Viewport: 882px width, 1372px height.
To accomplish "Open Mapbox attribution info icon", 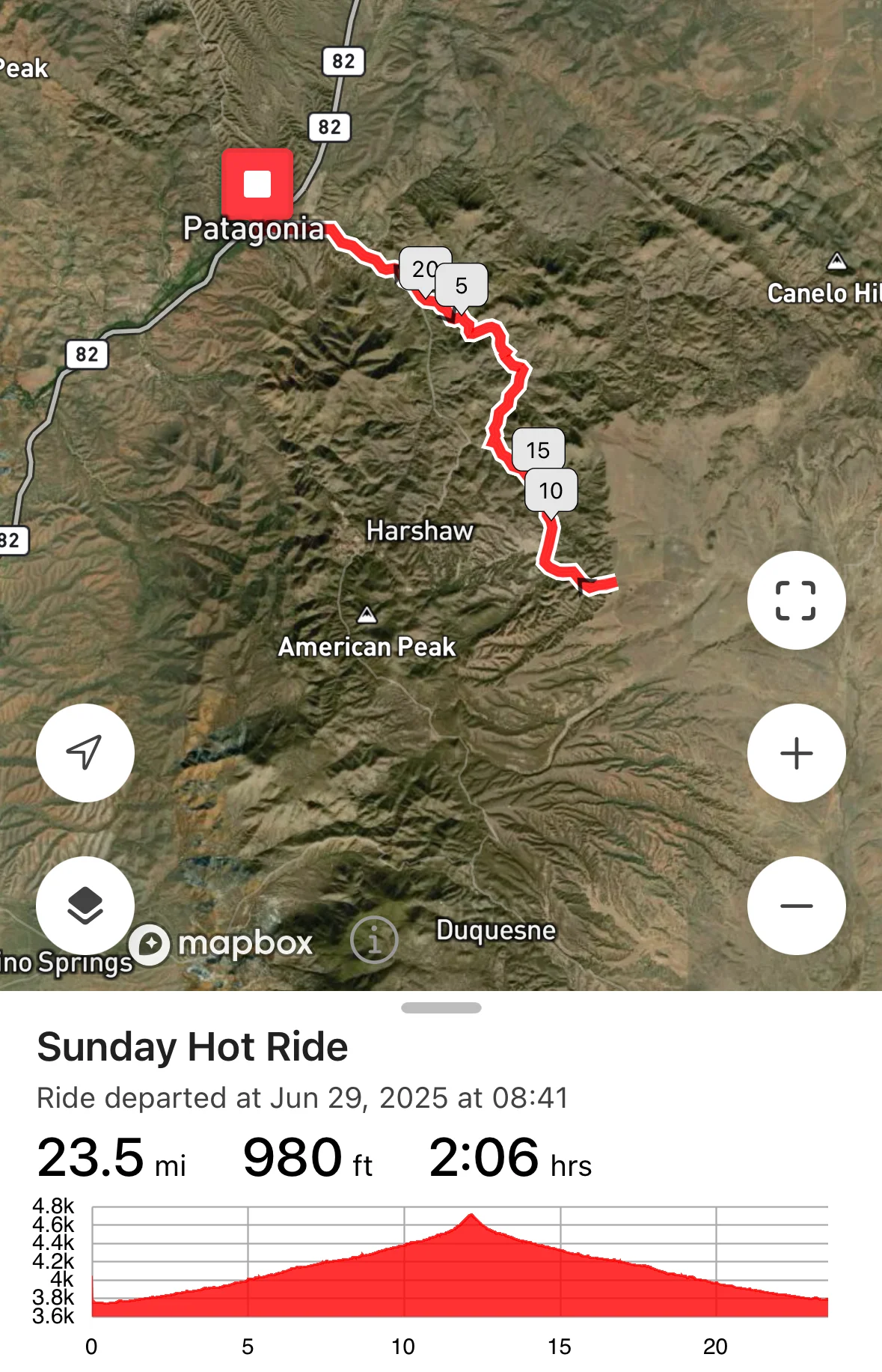I will [x=374, y=939].
